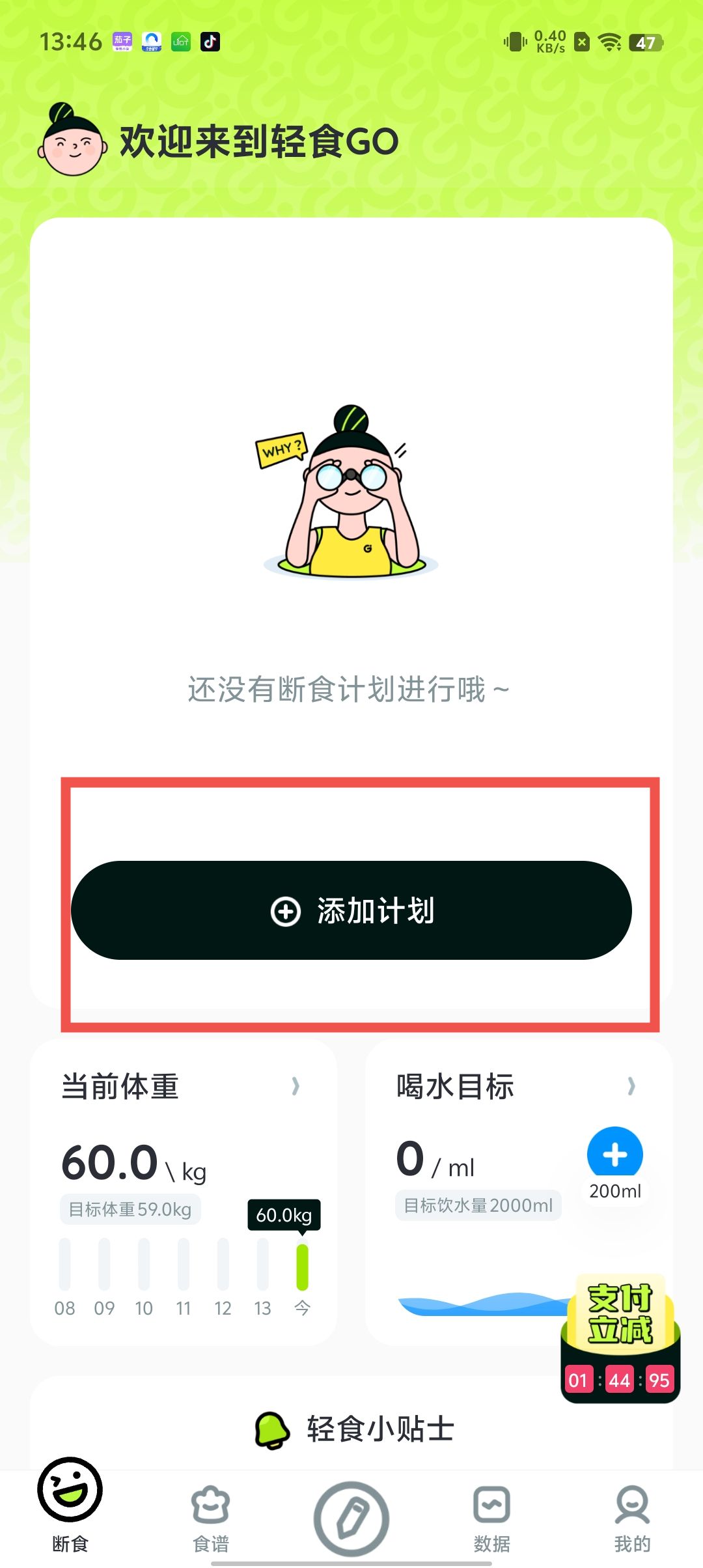Viewport: 703px width, 1568px height.
Task: Select the 断食 tab
Action: (70, 1505)
